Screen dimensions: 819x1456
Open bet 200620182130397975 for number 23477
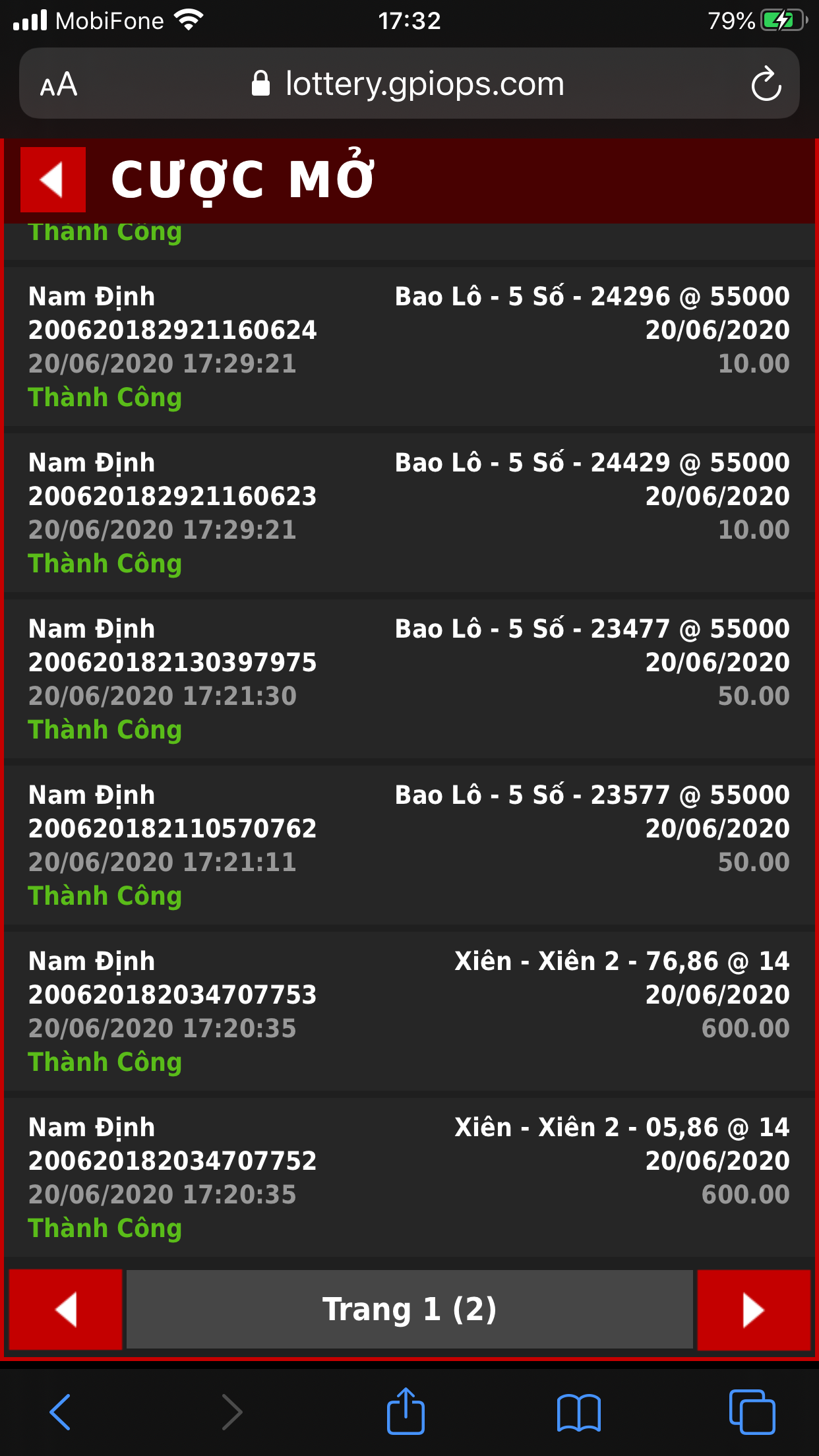tap(409, 679)
